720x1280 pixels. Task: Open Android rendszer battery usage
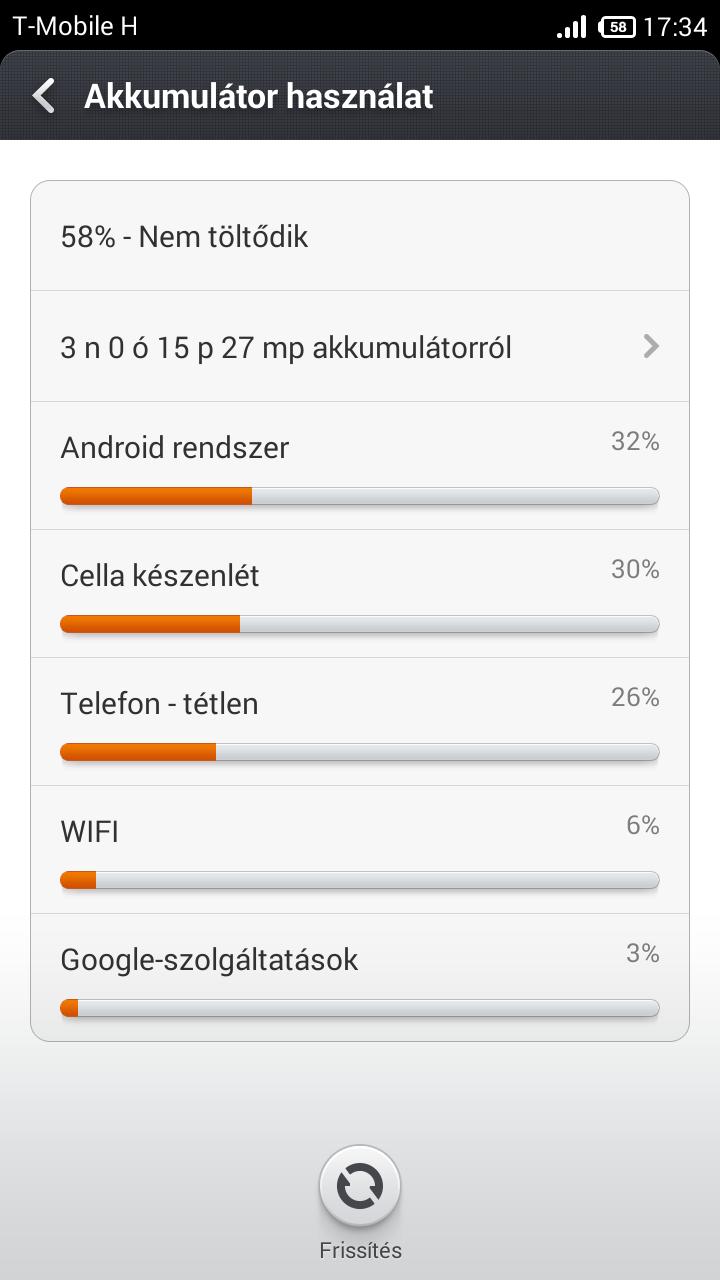360,465
